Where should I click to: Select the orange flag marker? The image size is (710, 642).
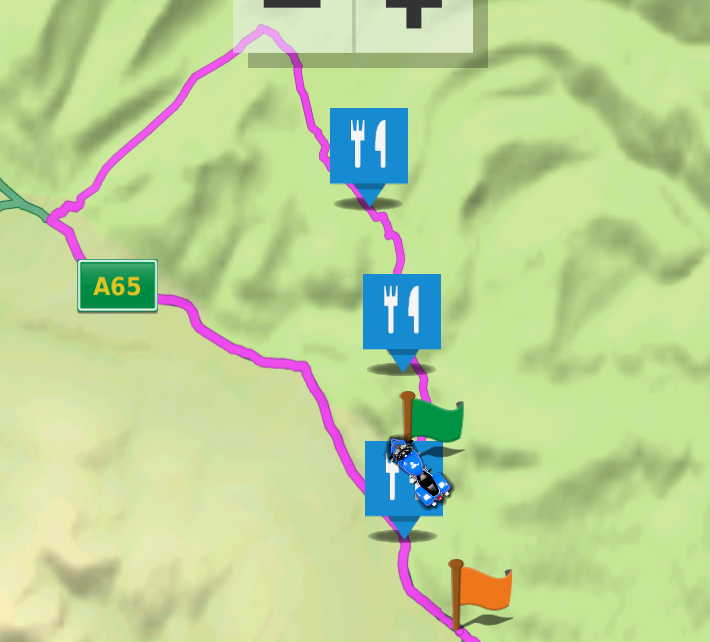pos(485,589)
